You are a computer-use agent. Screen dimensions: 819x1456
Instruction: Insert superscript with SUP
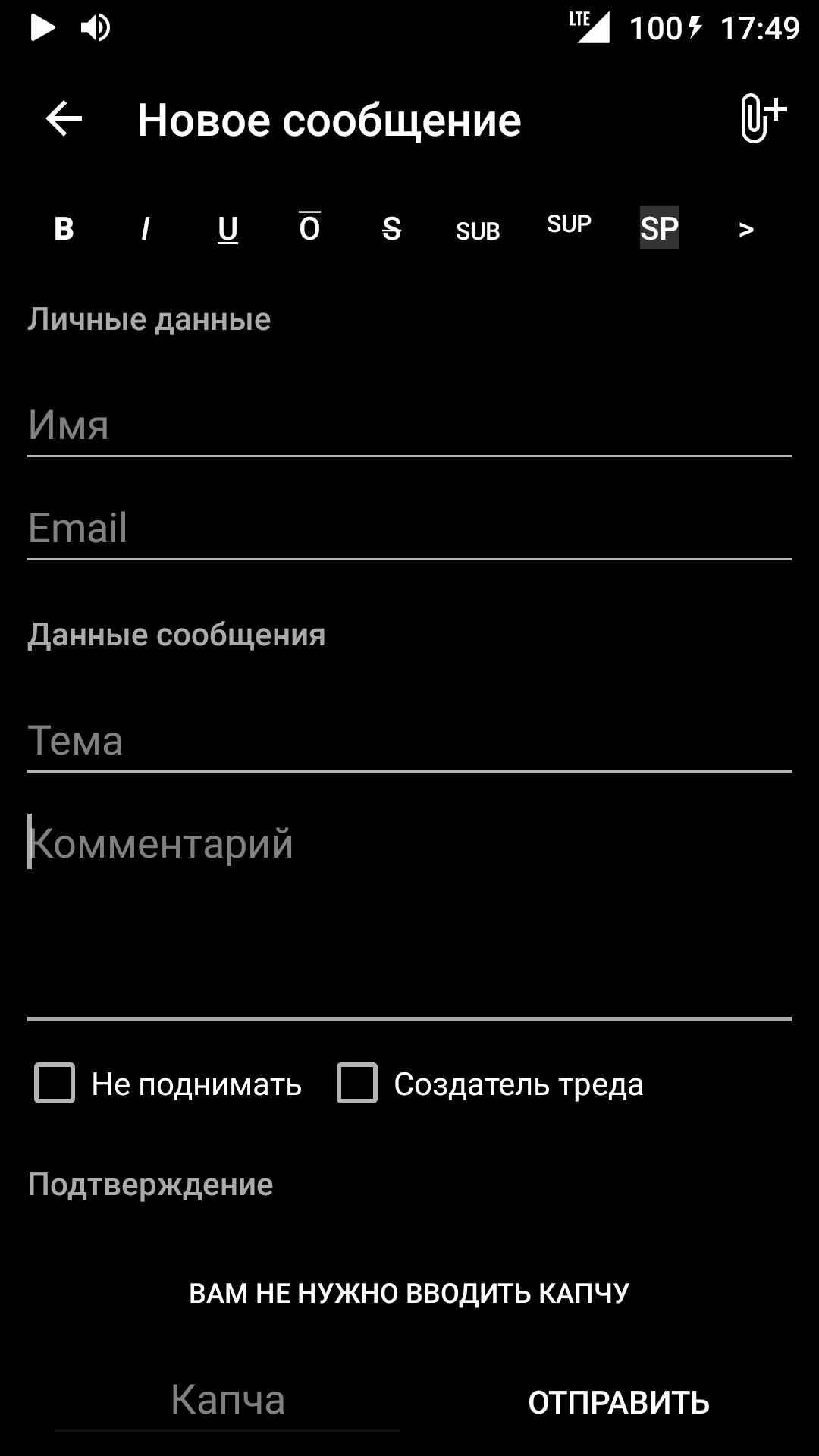569,224
